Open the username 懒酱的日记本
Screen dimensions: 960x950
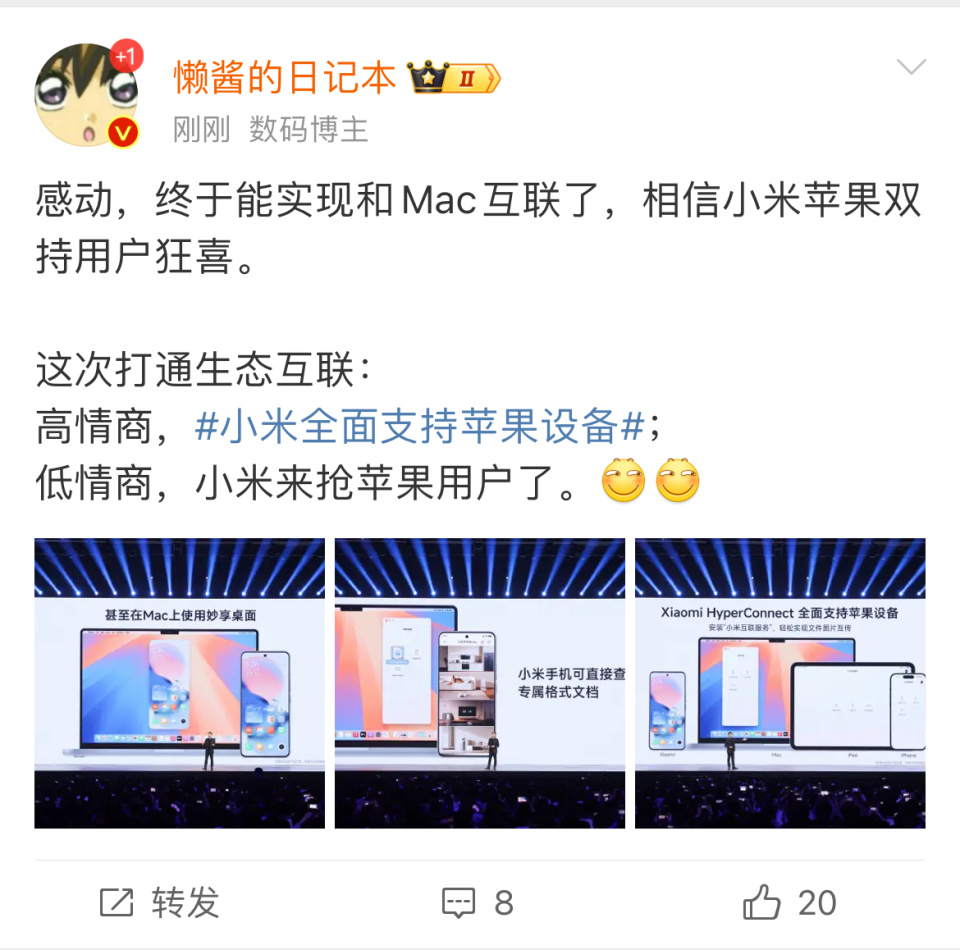(x=284, y=77)
